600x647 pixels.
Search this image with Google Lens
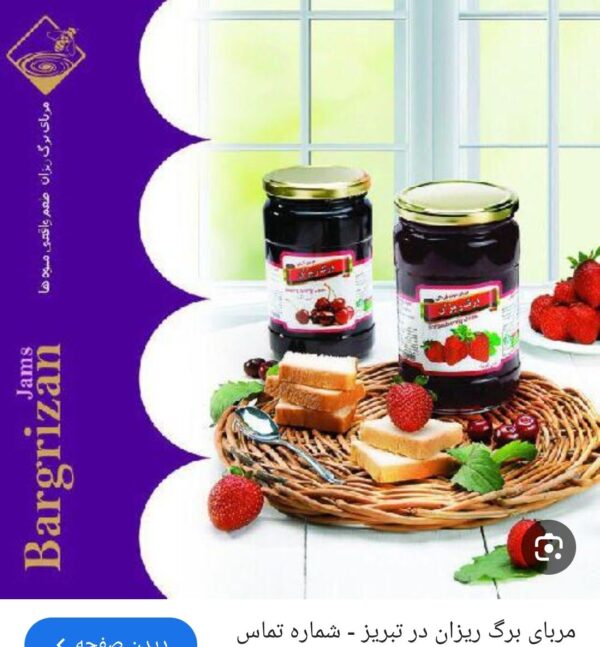pos(549,546)
